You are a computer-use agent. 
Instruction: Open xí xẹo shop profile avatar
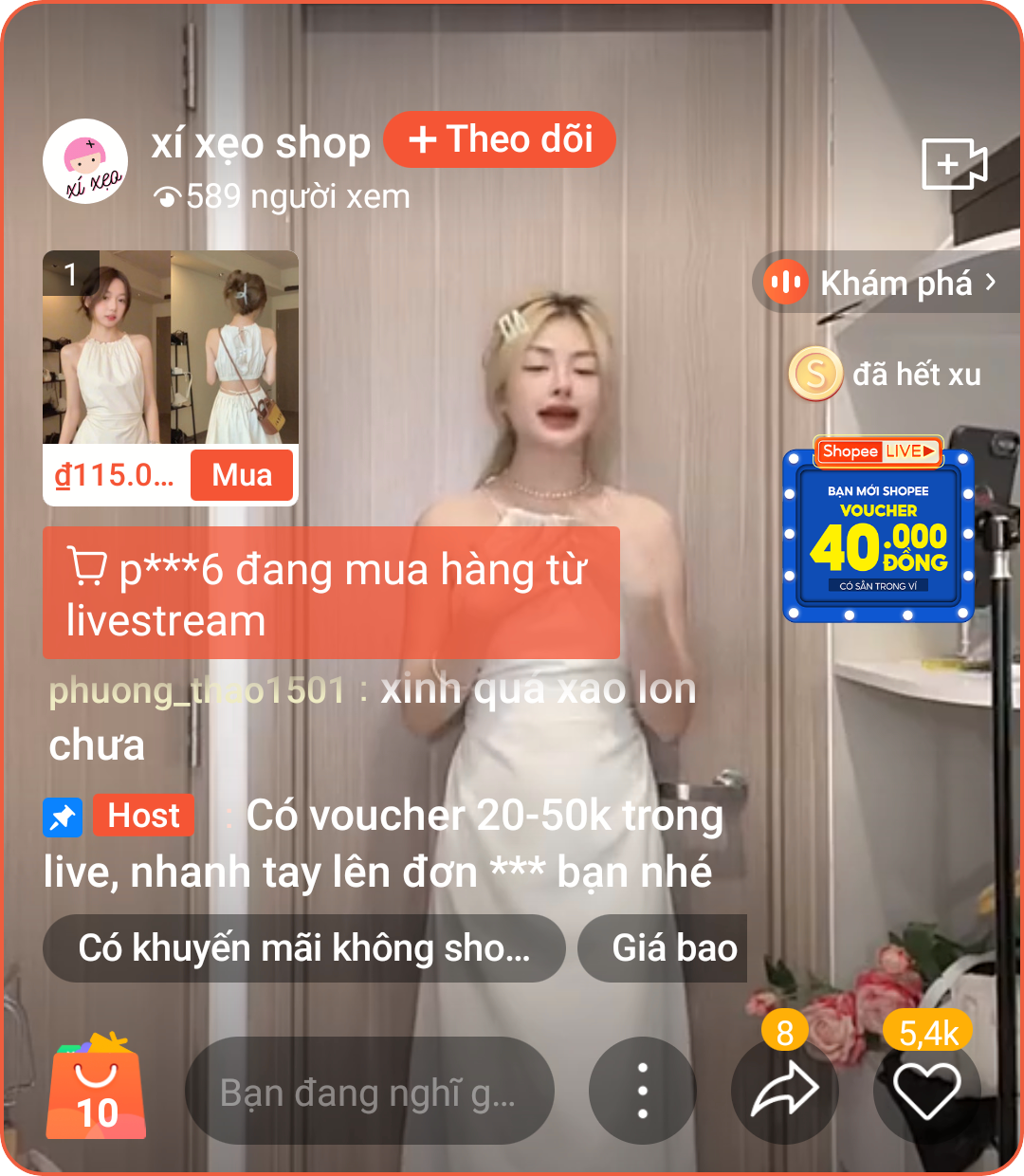coord(85,161)
